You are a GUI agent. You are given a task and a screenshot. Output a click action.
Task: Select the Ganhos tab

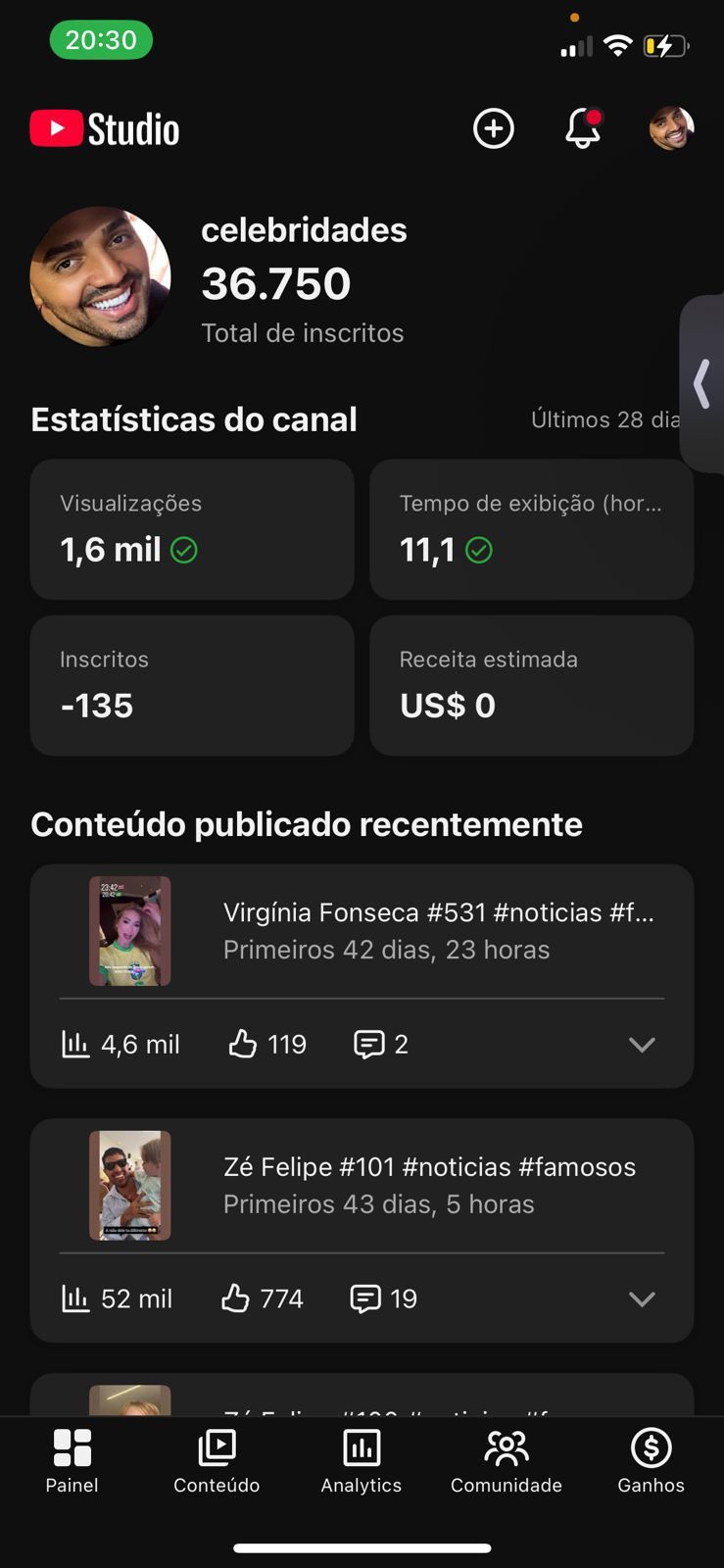[651, 1460]
